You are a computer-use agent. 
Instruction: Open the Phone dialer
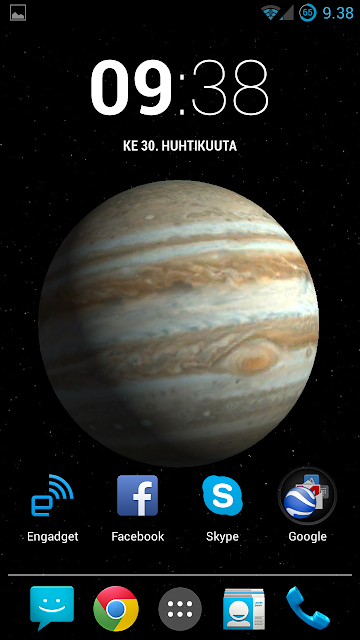[308, 608]
